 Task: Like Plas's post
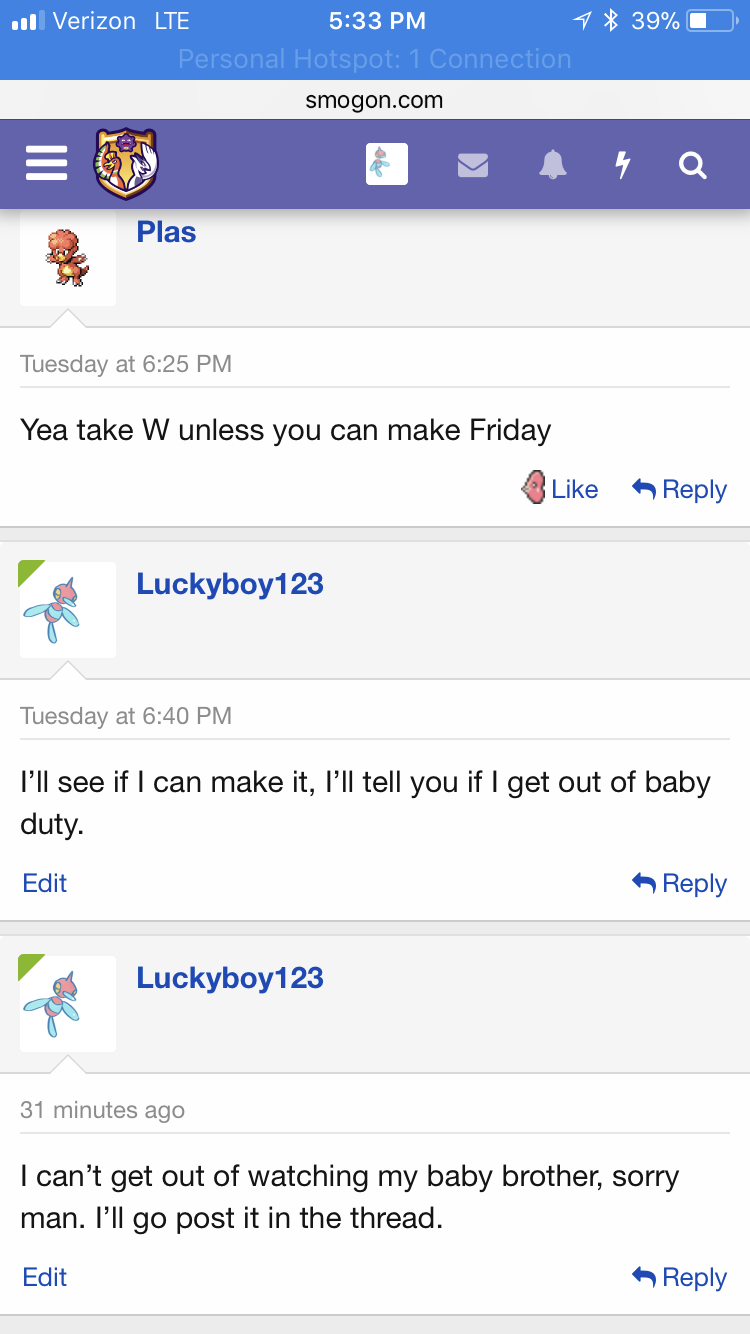point(561,489)
